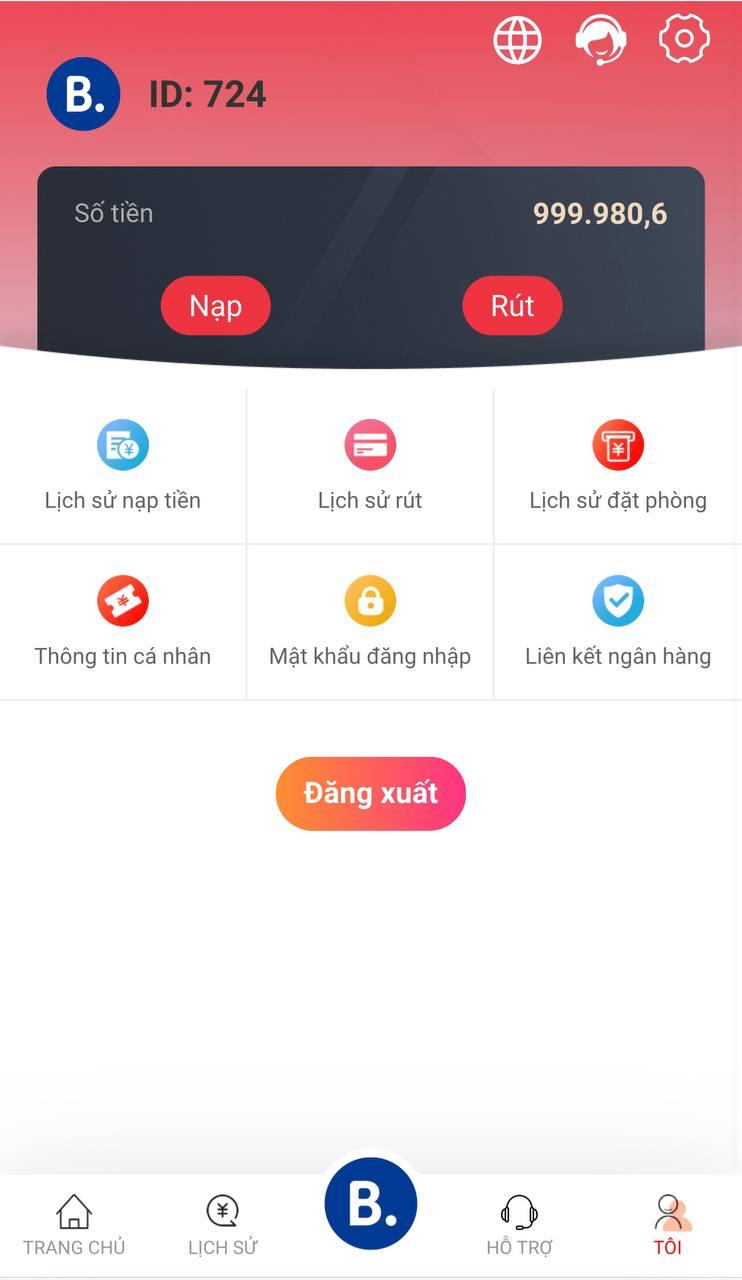742x1280 pixels.
Task: Tap the Rút withdraw button
Action: click(x=512, y=305)
